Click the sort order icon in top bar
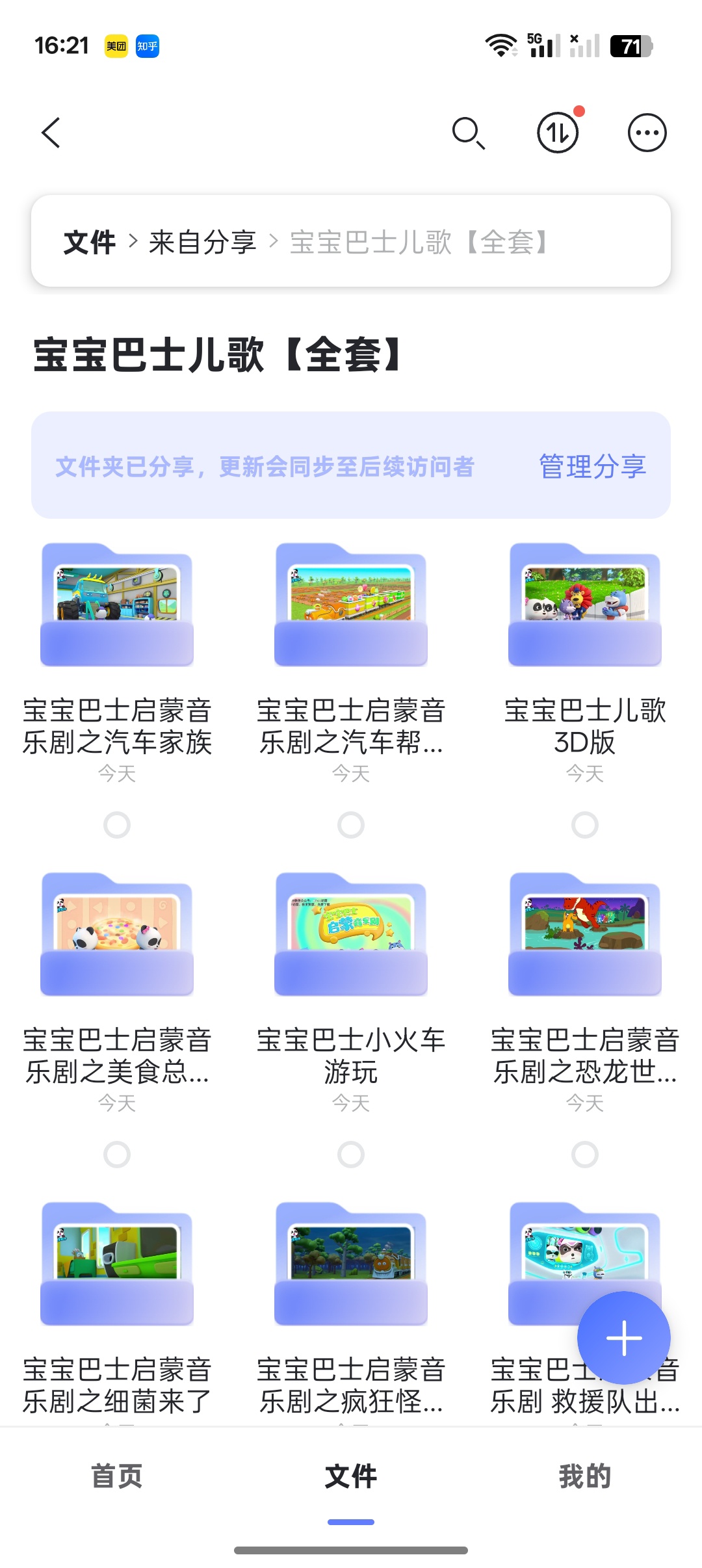This screenshot has width=702, height=1568. (558, 132)
